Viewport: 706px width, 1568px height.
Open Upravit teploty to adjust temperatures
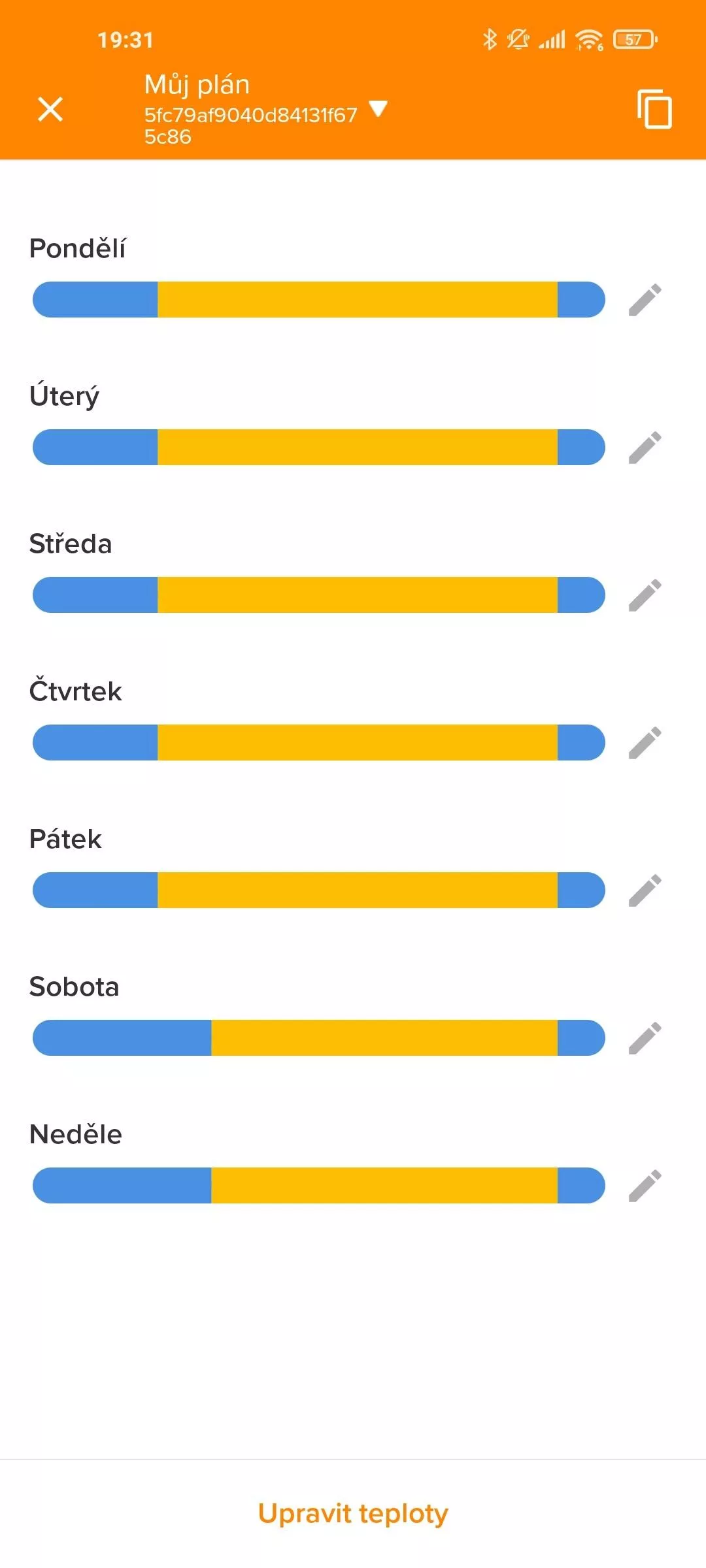click(x=353, y=1514)
